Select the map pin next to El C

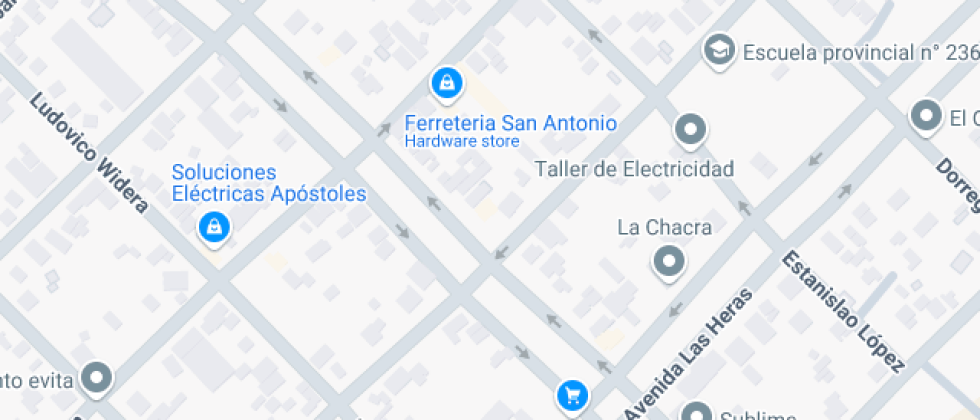pyautogui.click(x=925, y=117)
